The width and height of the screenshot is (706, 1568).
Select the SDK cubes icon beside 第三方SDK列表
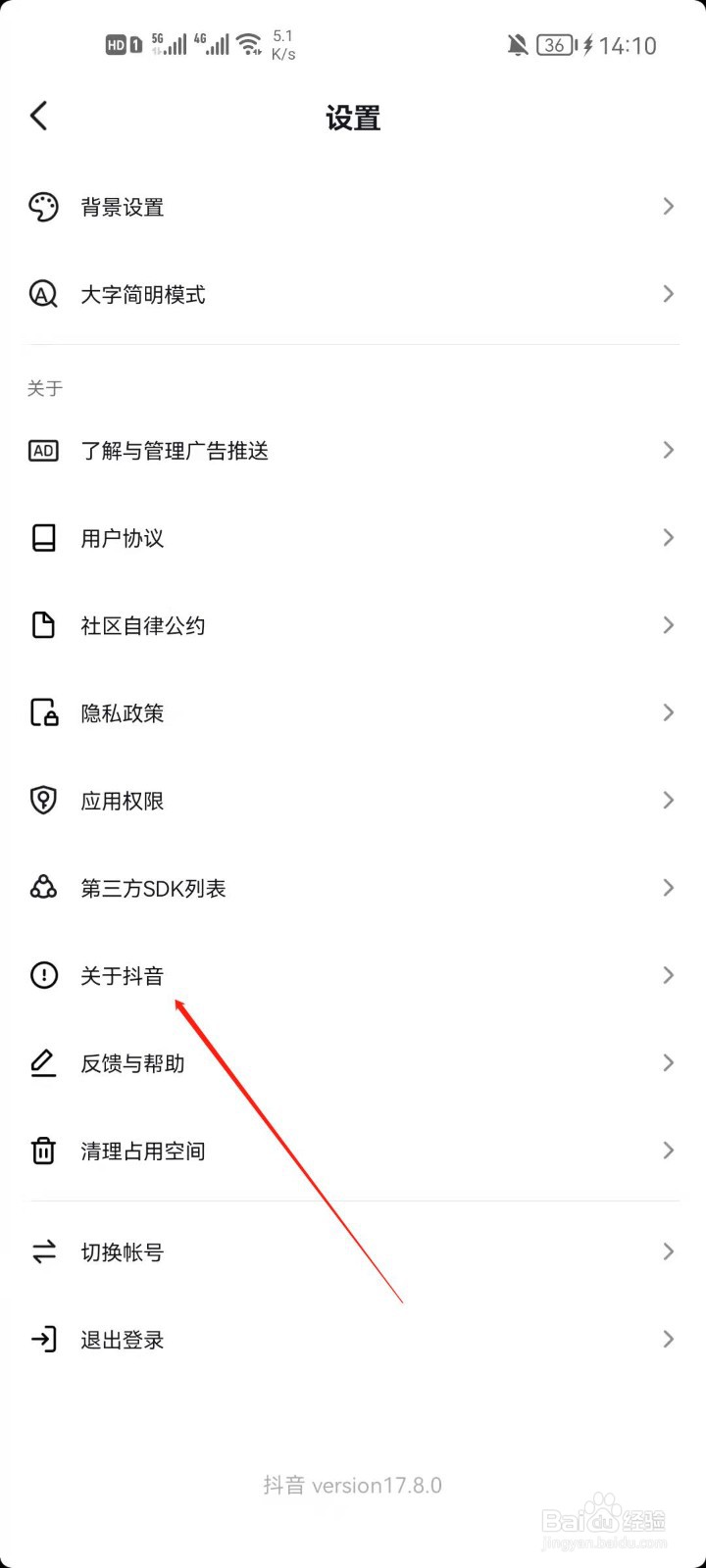click(x=43, y=887)
